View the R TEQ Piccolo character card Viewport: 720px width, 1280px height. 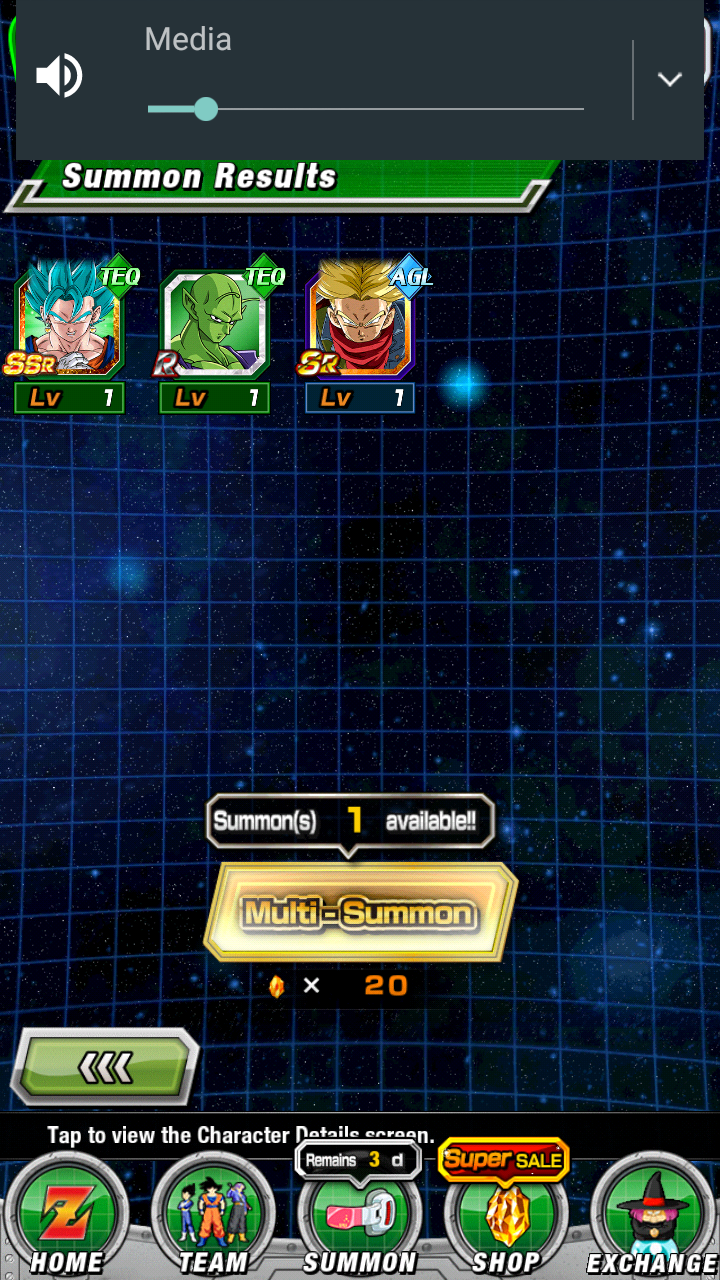point(215,337)
